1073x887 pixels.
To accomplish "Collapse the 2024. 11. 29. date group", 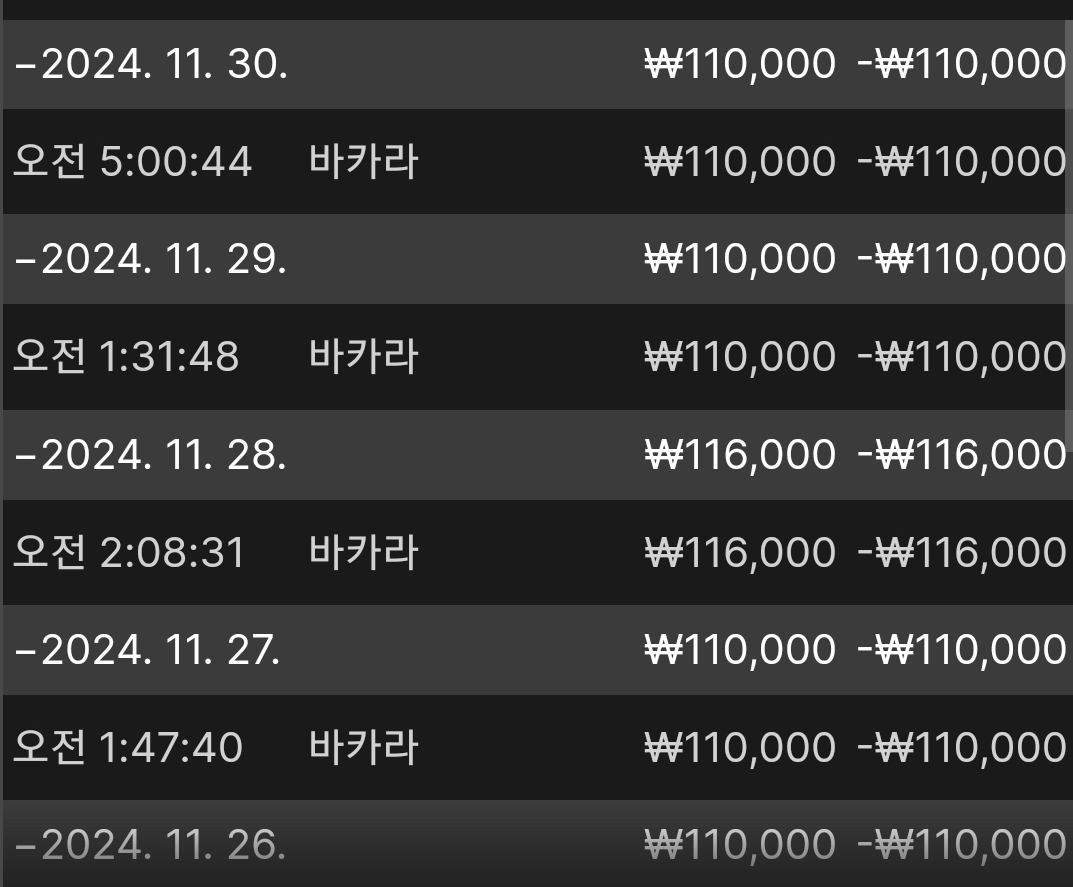I will point(25,261).
